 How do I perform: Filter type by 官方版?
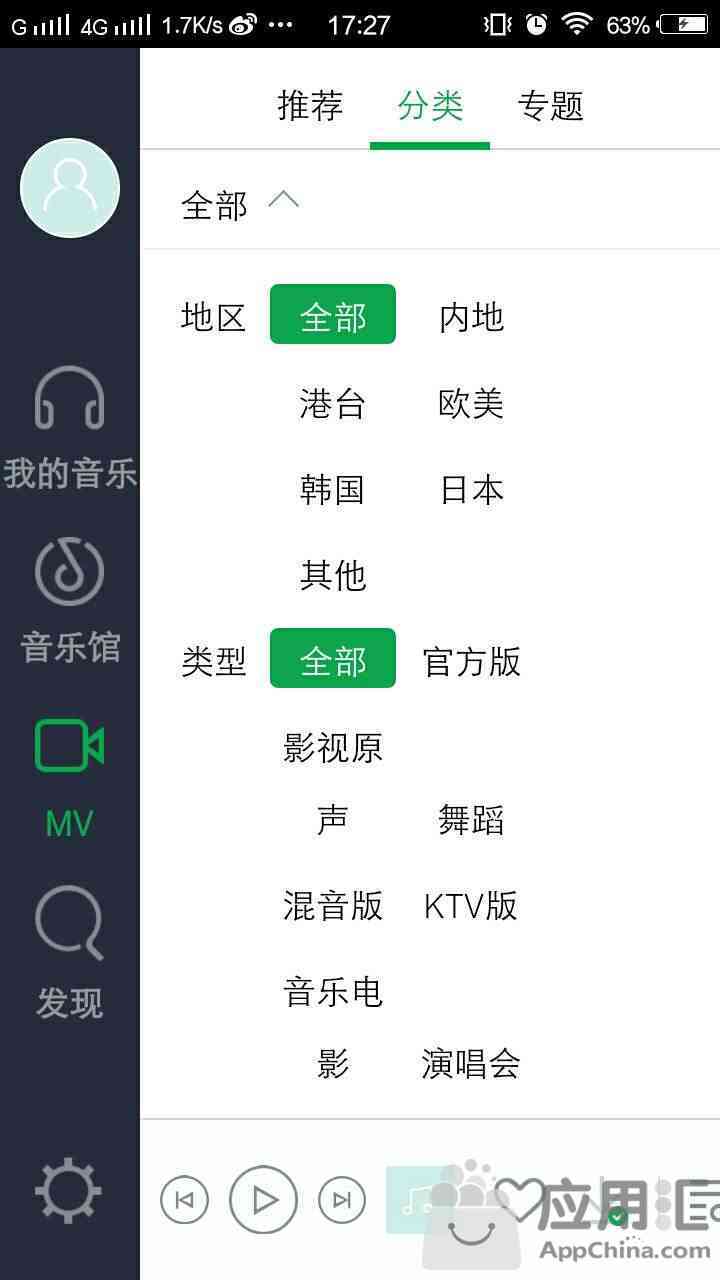click(x=471, y=661)
